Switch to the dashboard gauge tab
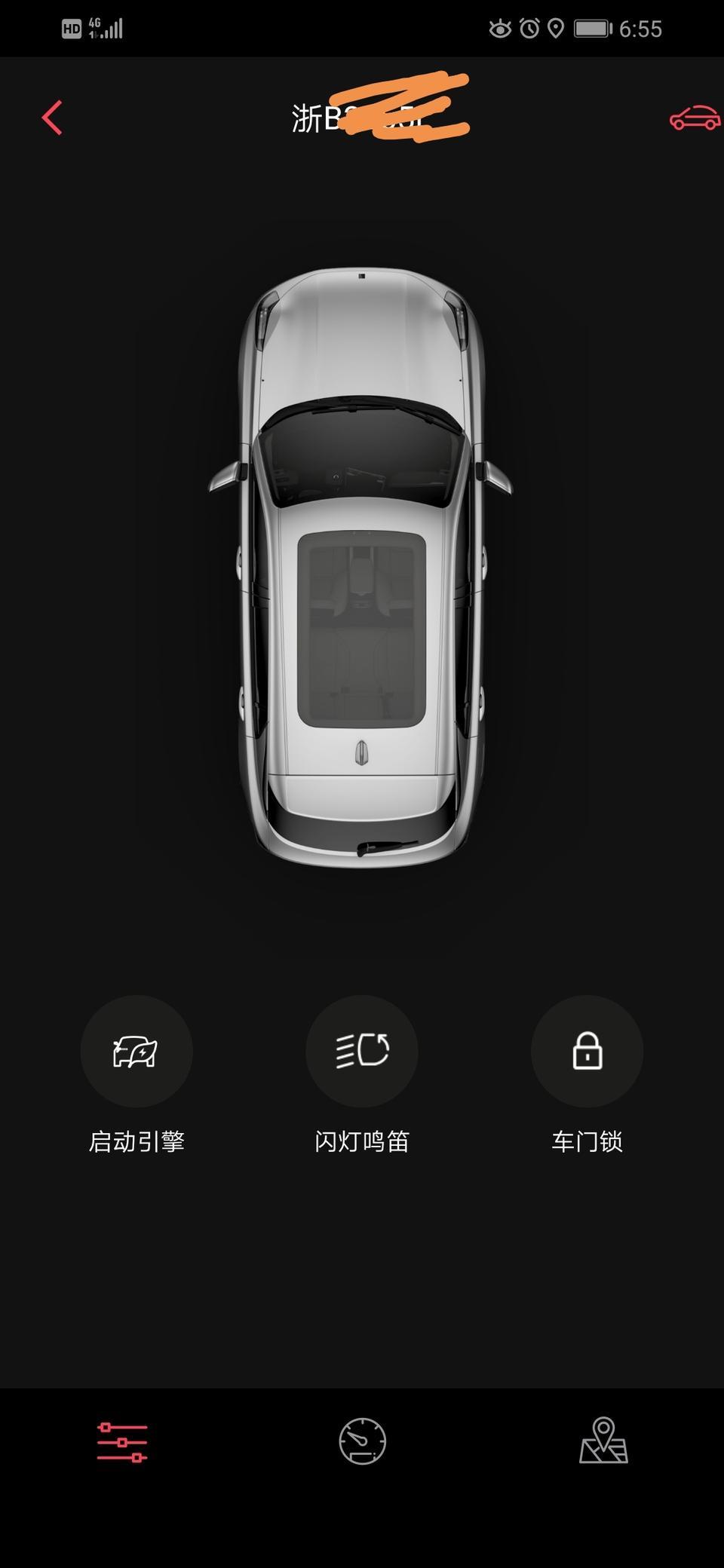 tap(362, 1441)
